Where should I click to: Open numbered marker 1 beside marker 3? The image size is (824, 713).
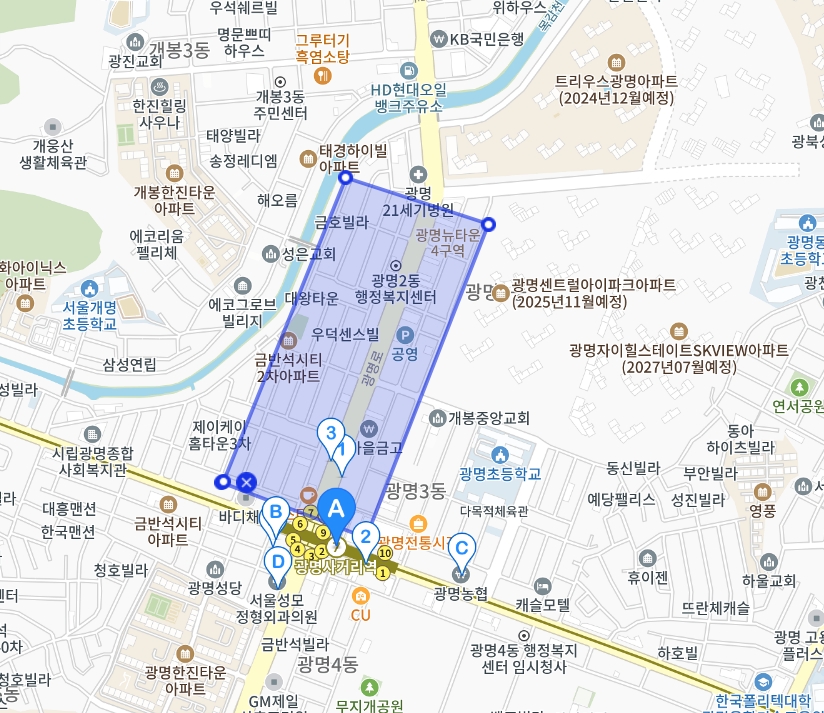point(342,452)
